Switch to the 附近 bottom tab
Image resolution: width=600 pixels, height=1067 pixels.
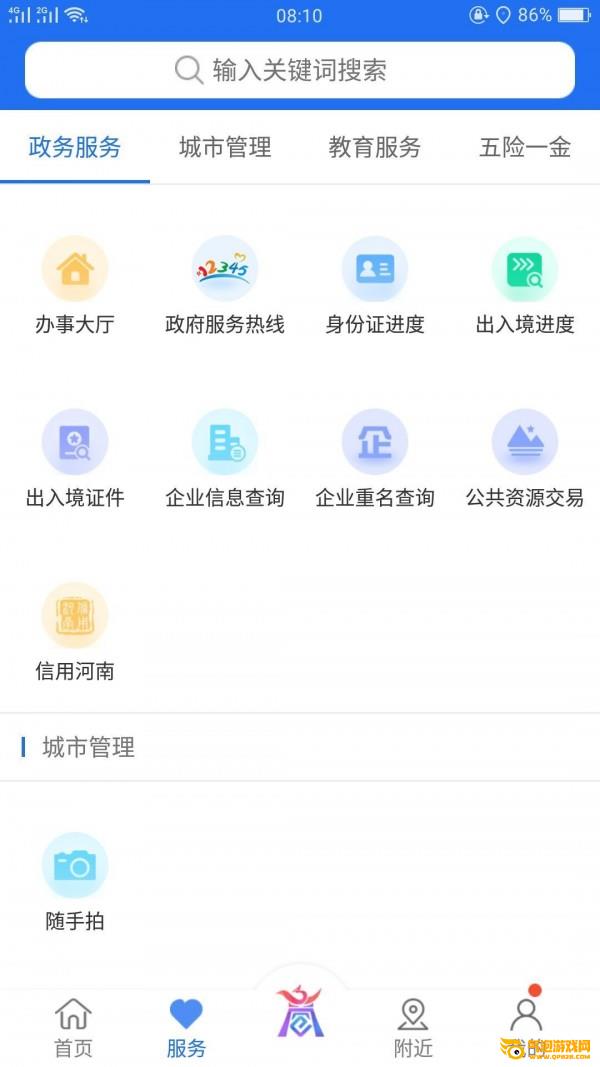[413, 1028]
